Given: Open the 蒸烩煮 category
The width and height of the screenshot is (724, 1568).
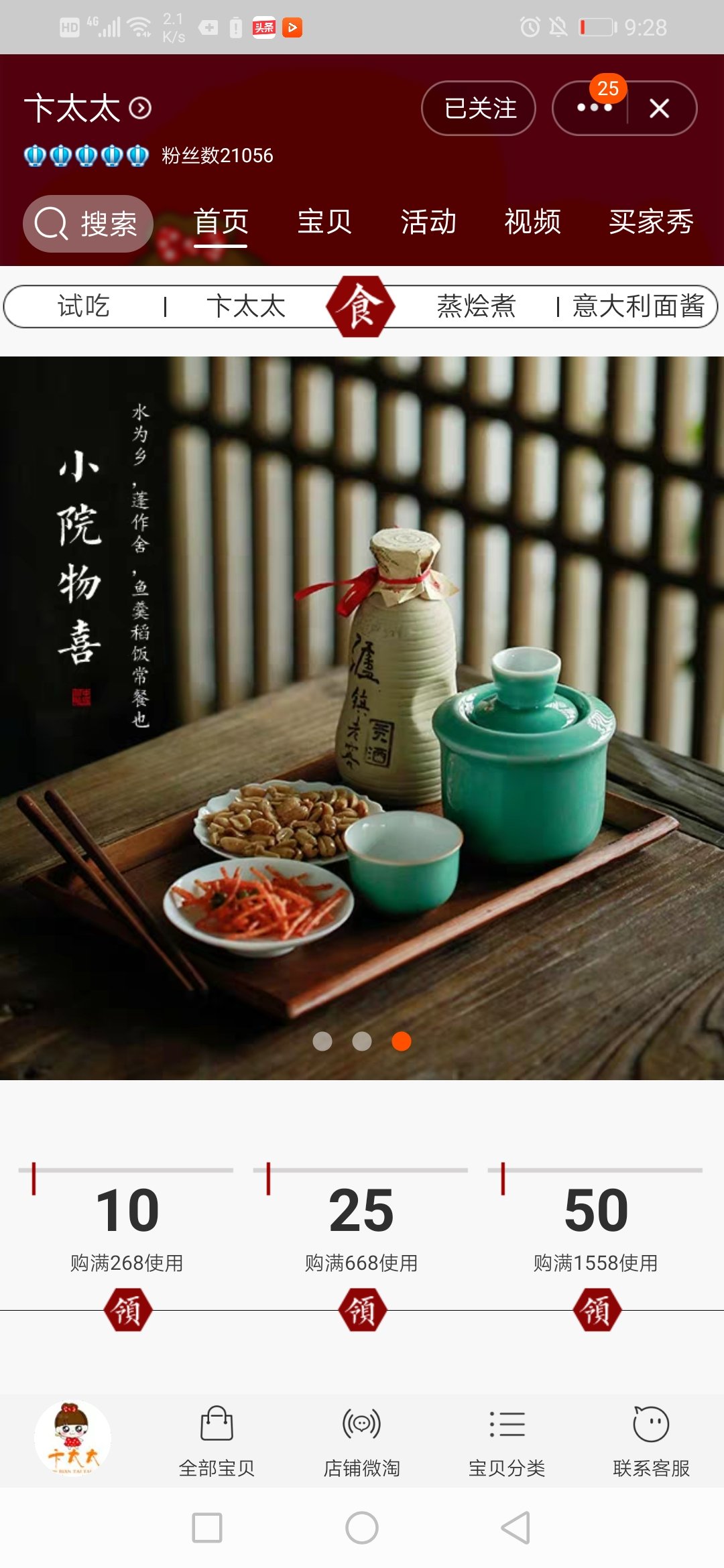Looking at the screenshot, I should click(476, 307).
